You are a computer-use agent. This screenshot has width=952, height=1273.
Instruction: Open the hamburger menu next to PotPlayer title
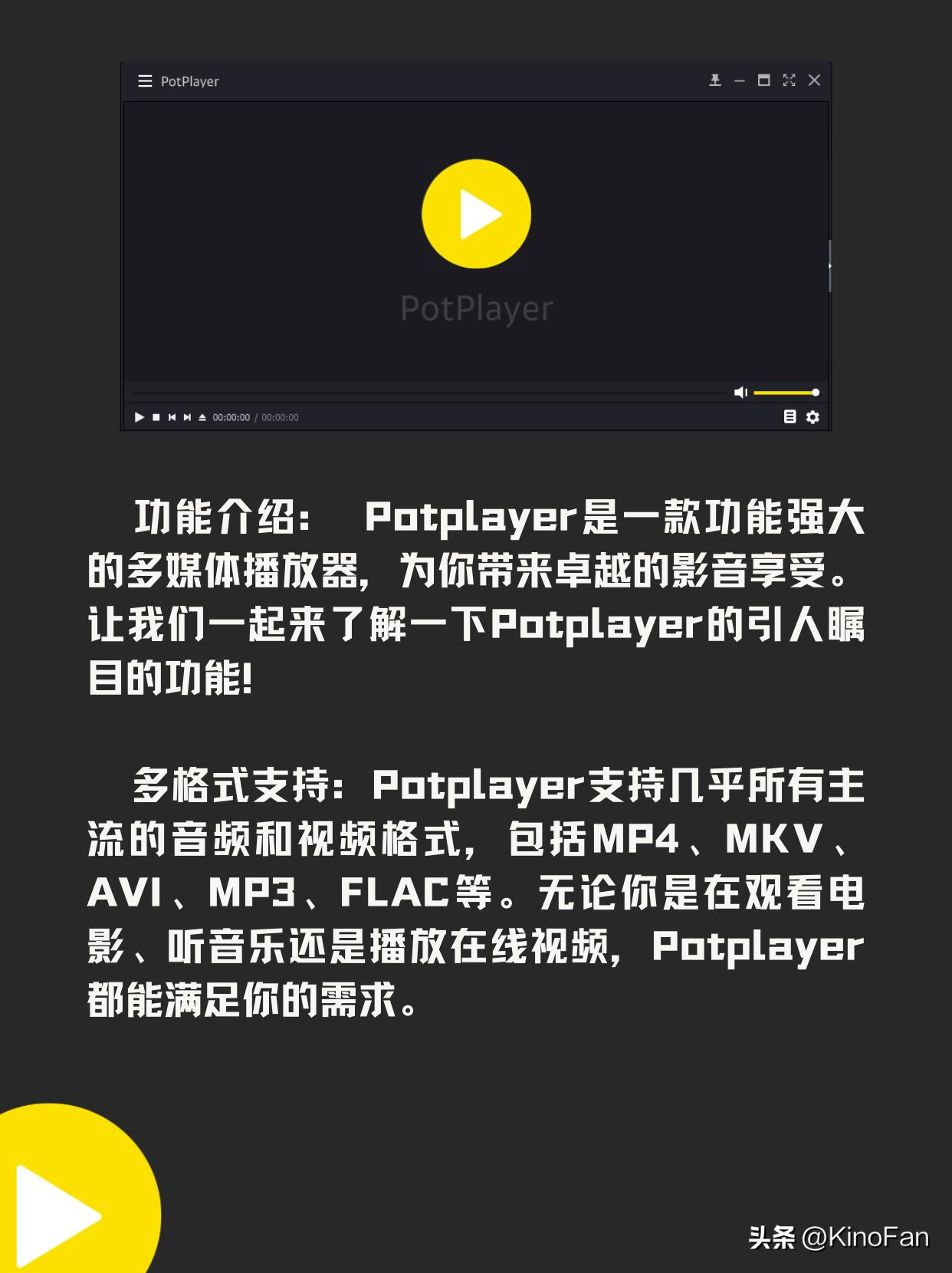pyautogui.click(x=143, y=81)
